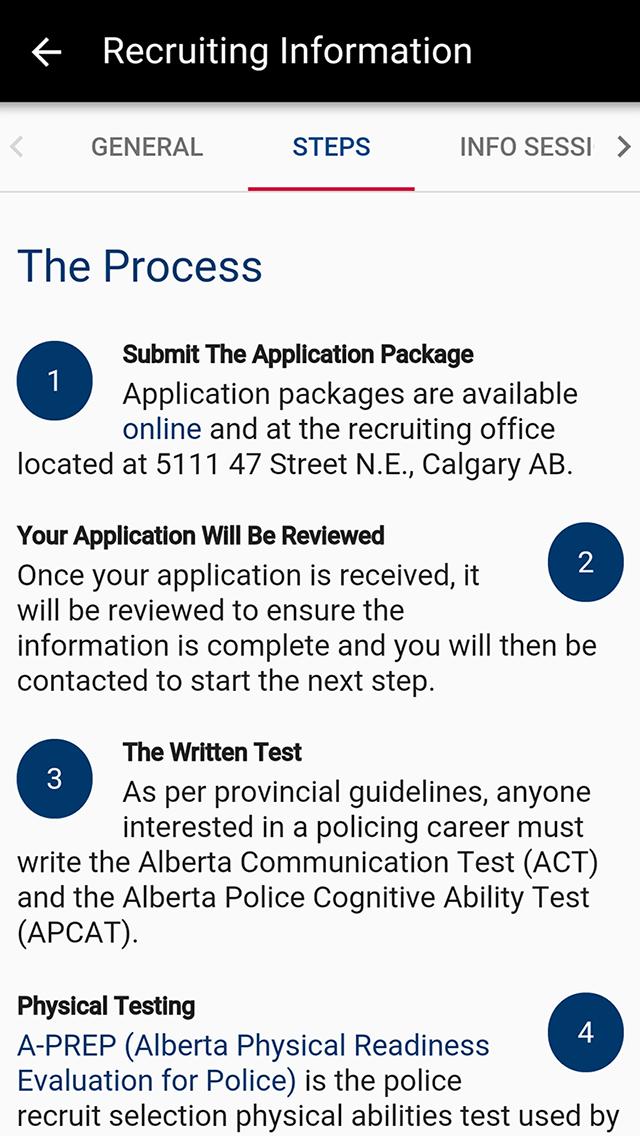640x1136 pixels.
Task: Switch to the General tab
Action: [x=147, y=147]
